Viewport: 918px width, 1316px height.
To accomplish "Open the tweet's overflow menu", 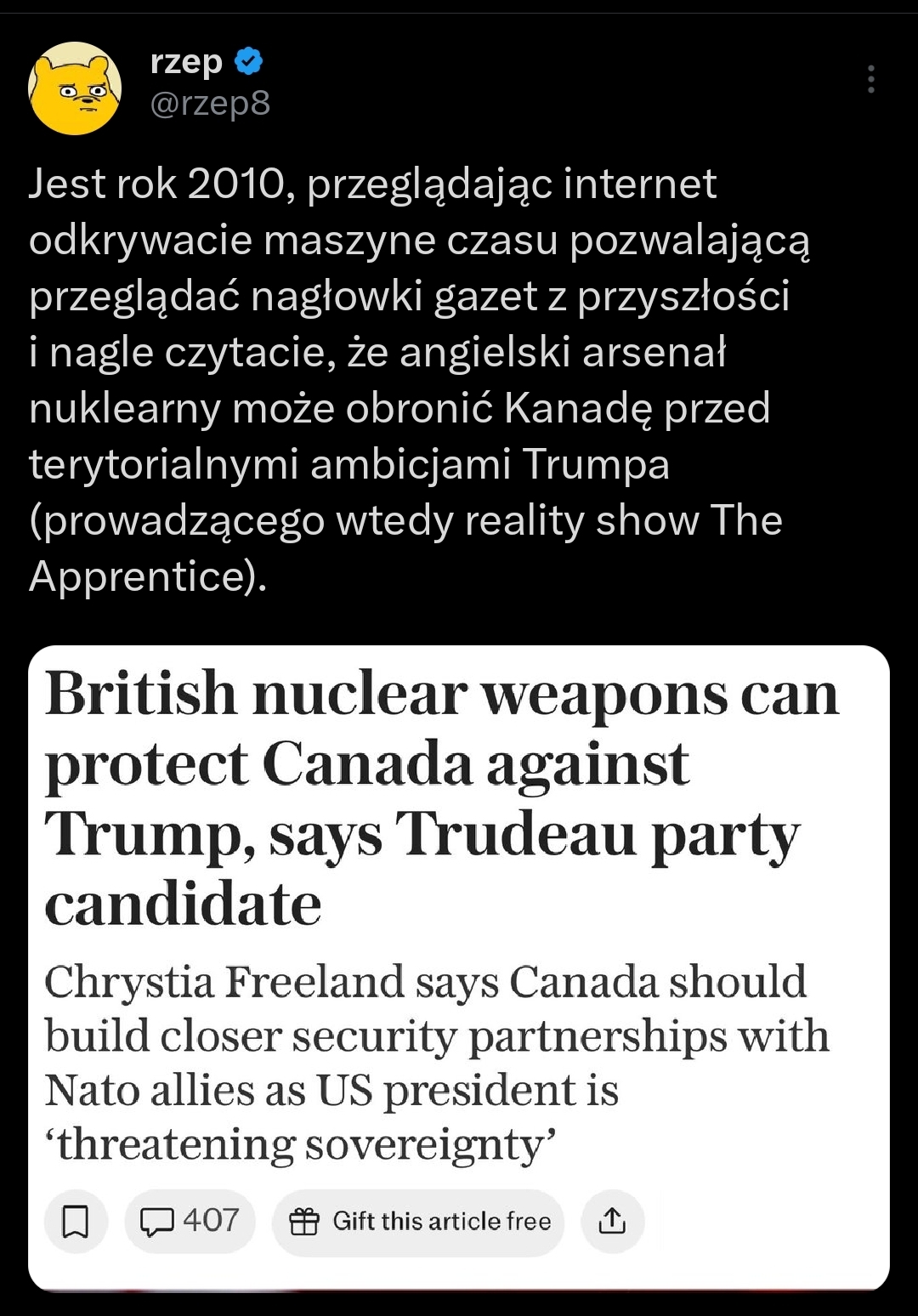I will pyautogui.click(x=871, y=79).
